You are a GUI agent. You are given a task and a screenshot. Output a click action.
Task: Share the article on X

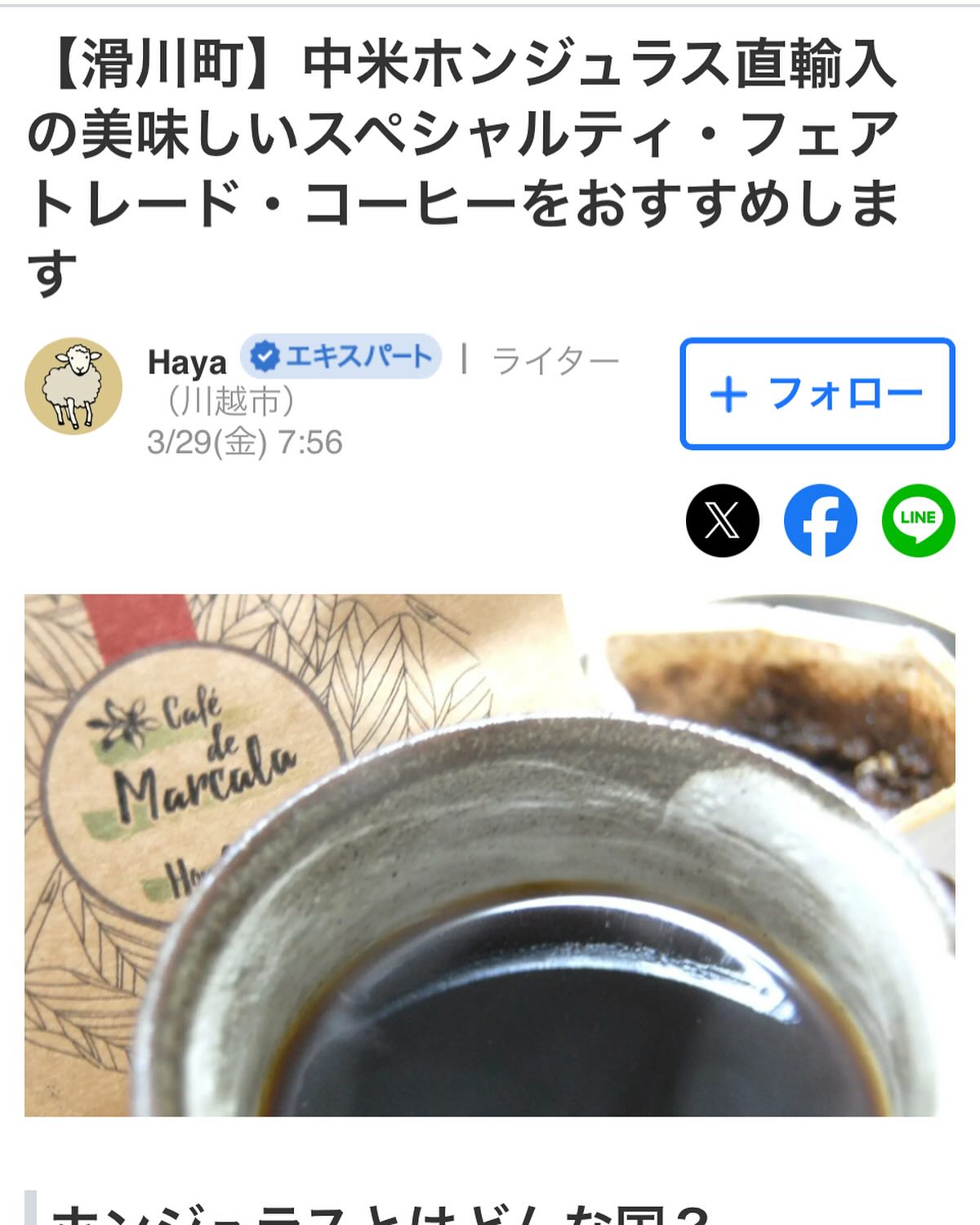pos(722,521)
